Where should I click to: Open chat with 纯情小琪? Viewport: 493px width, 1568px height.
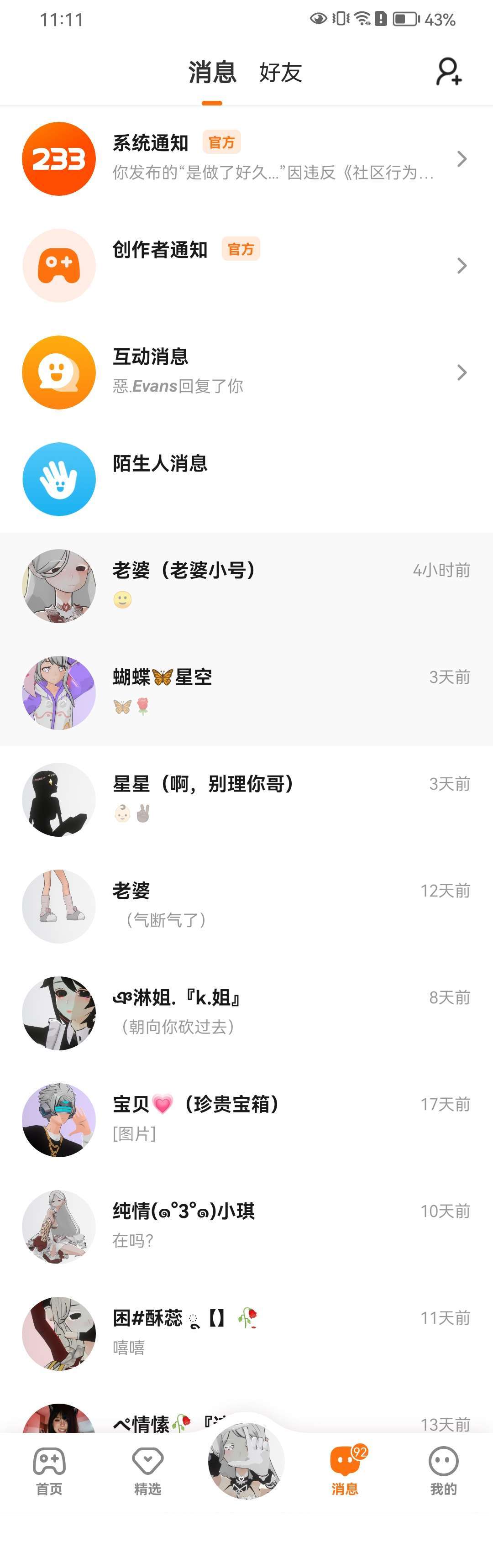[x=246, y=1226]
